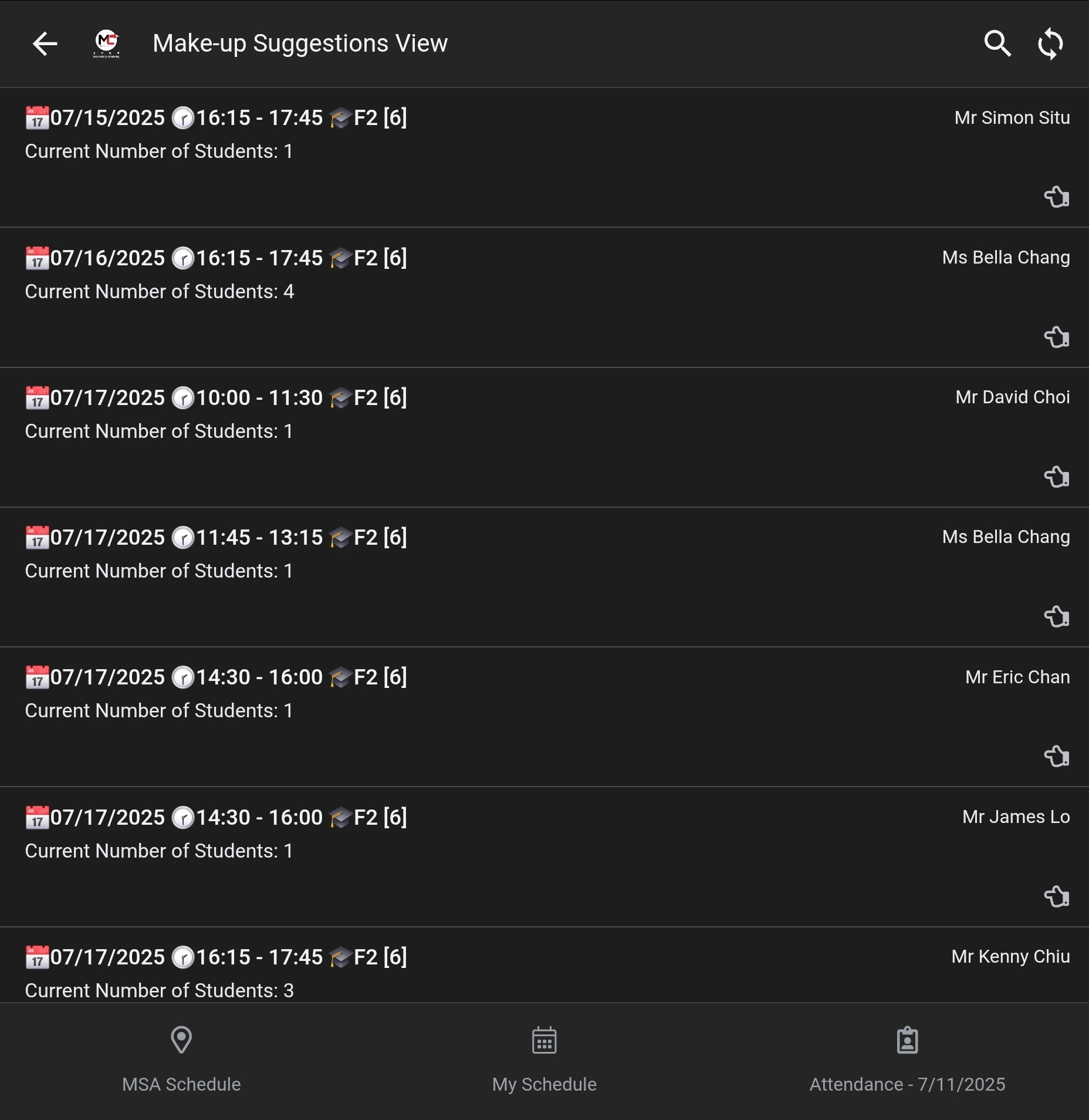Refresh the make-up suggestions list
This screenshot has height=1120, width=1089.
[1050, 44]
